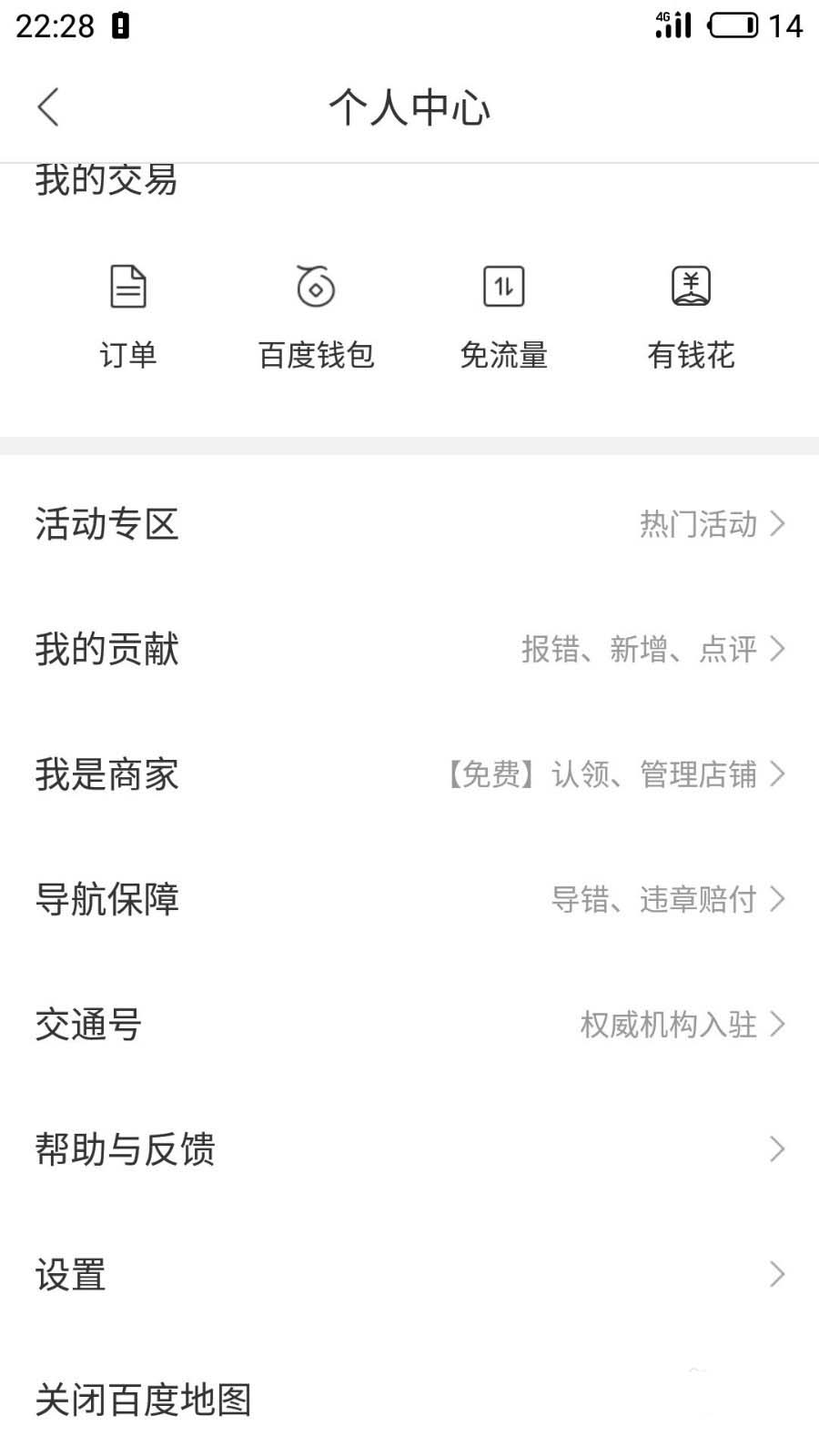This screenshot has height=1456, width=819.
Task: Open 设置 settings
Action: click(x=409, y=1275)
